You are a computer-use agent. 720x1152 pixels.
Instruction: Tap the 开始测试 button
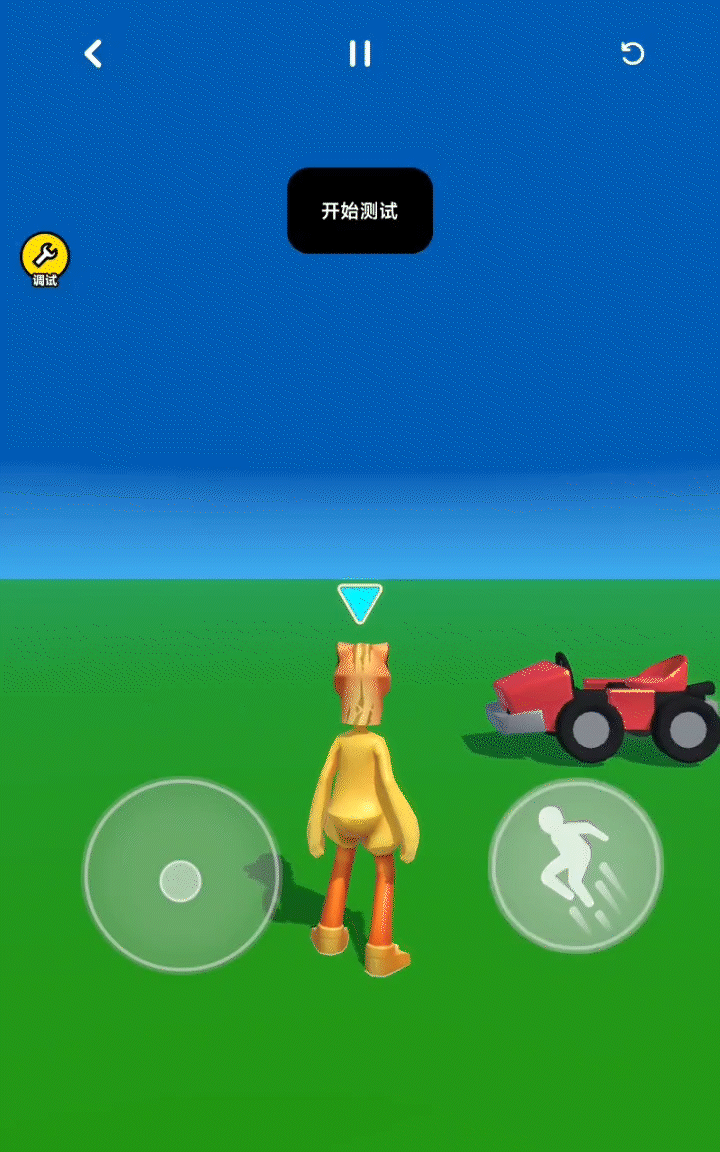[x=360, y=211]
